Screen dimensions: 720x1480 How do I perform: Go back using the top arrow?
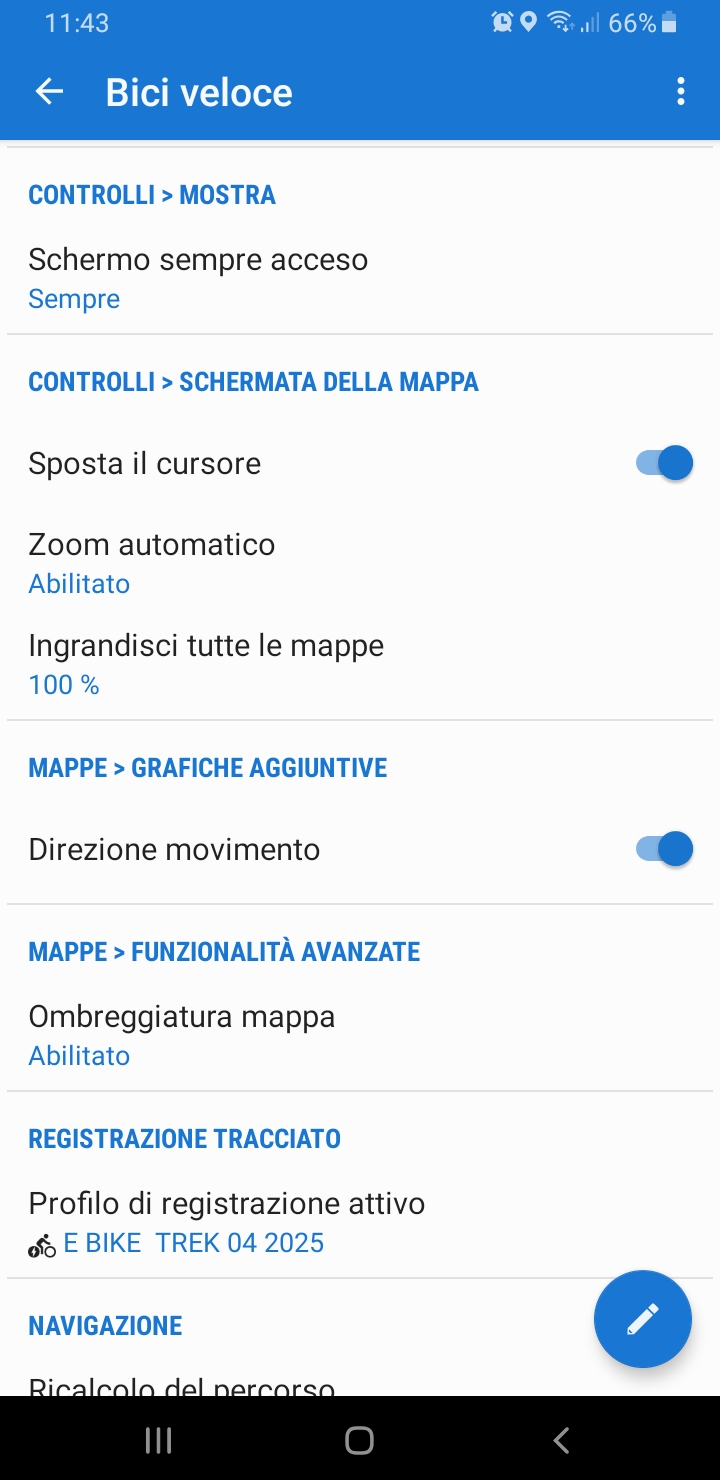[49, 92]
